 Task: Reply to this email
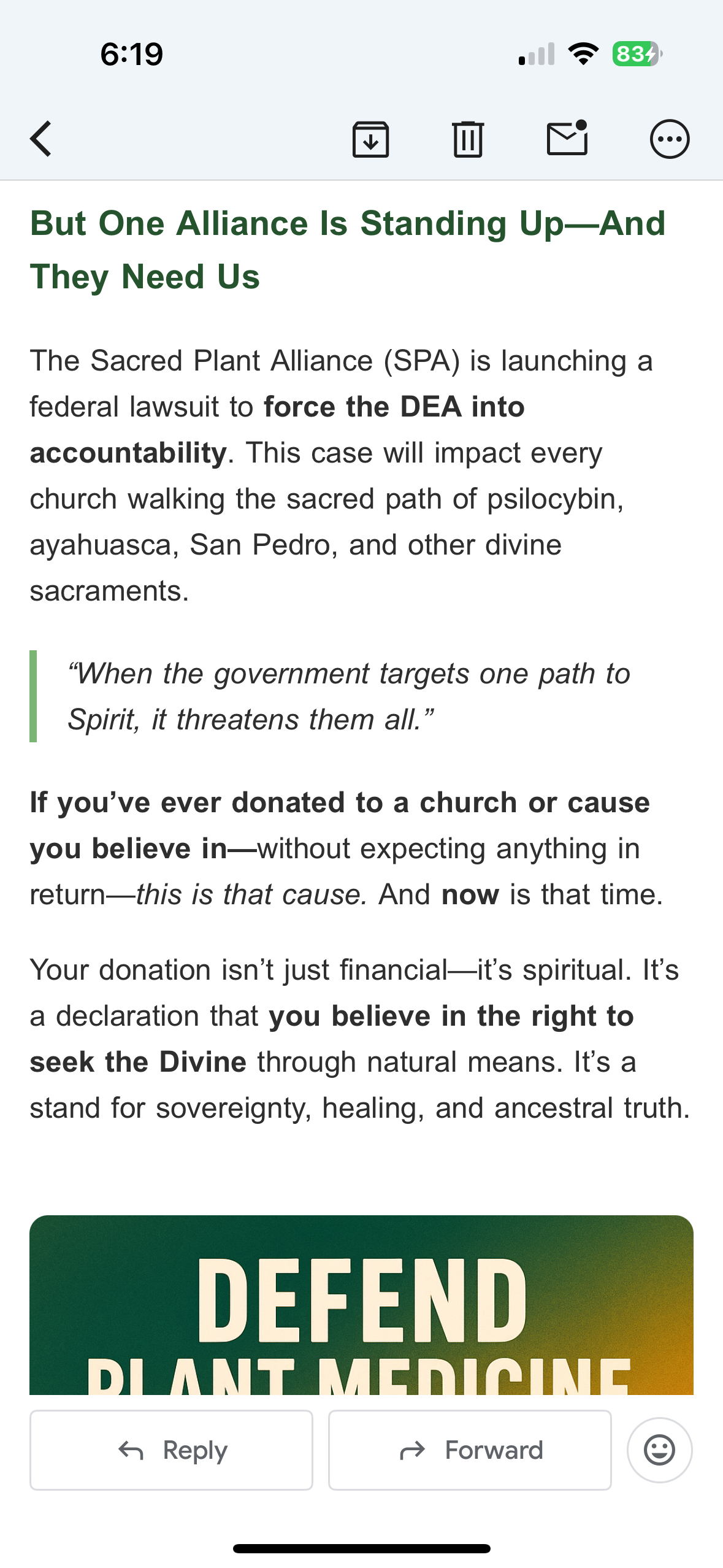click(x=171, y=1450)
